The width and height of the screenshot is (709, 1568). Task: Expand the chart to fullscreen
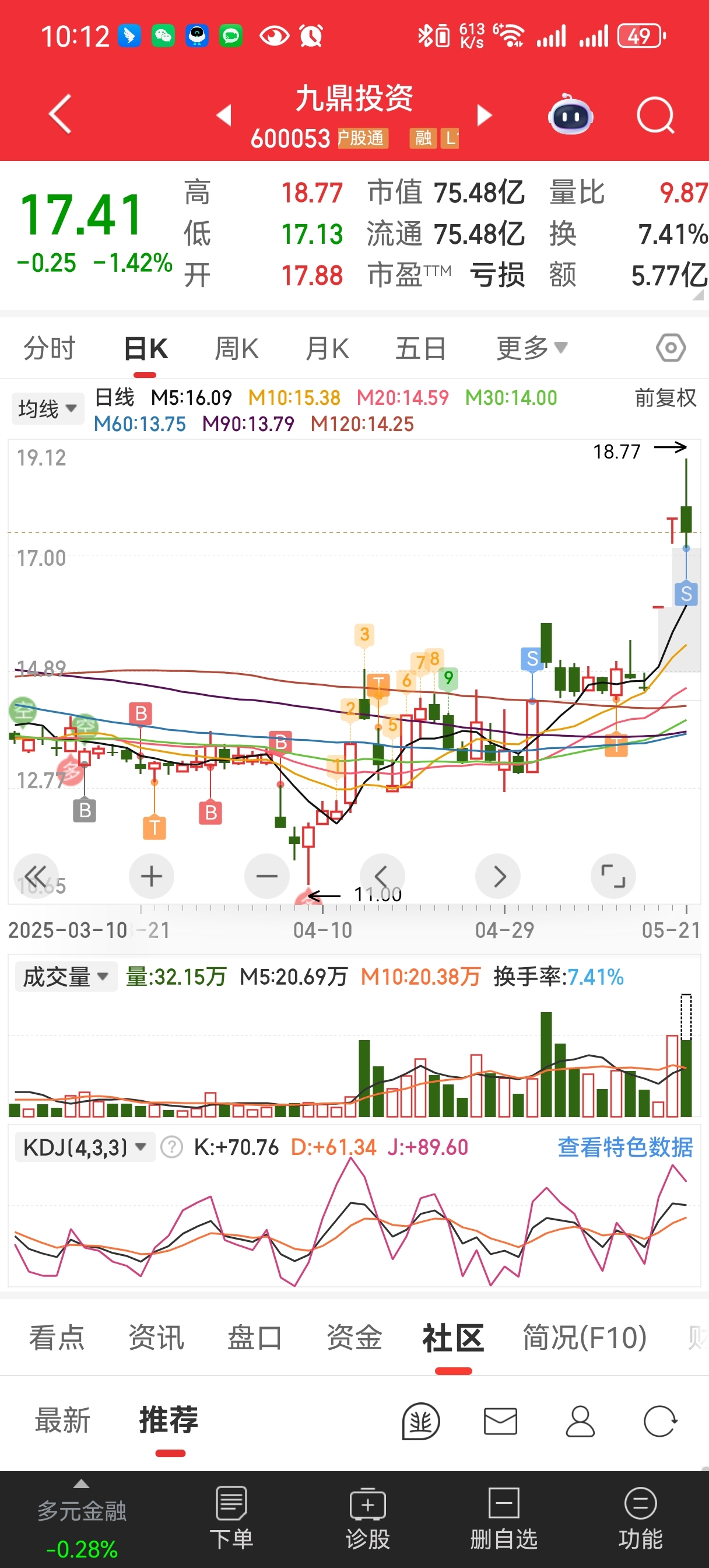(x=613, y=877)
